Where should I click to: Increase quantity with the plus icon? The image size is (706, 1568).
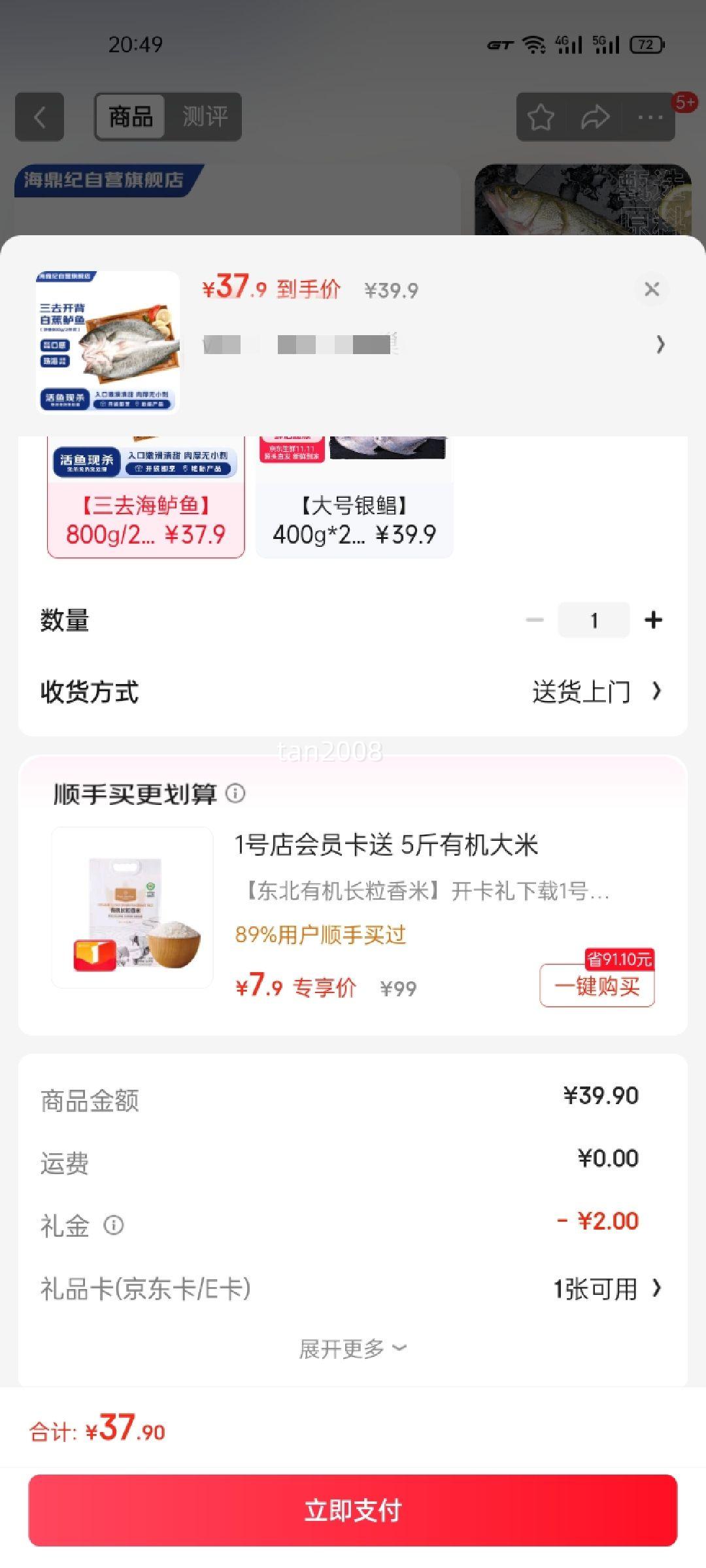pos(652,619)
